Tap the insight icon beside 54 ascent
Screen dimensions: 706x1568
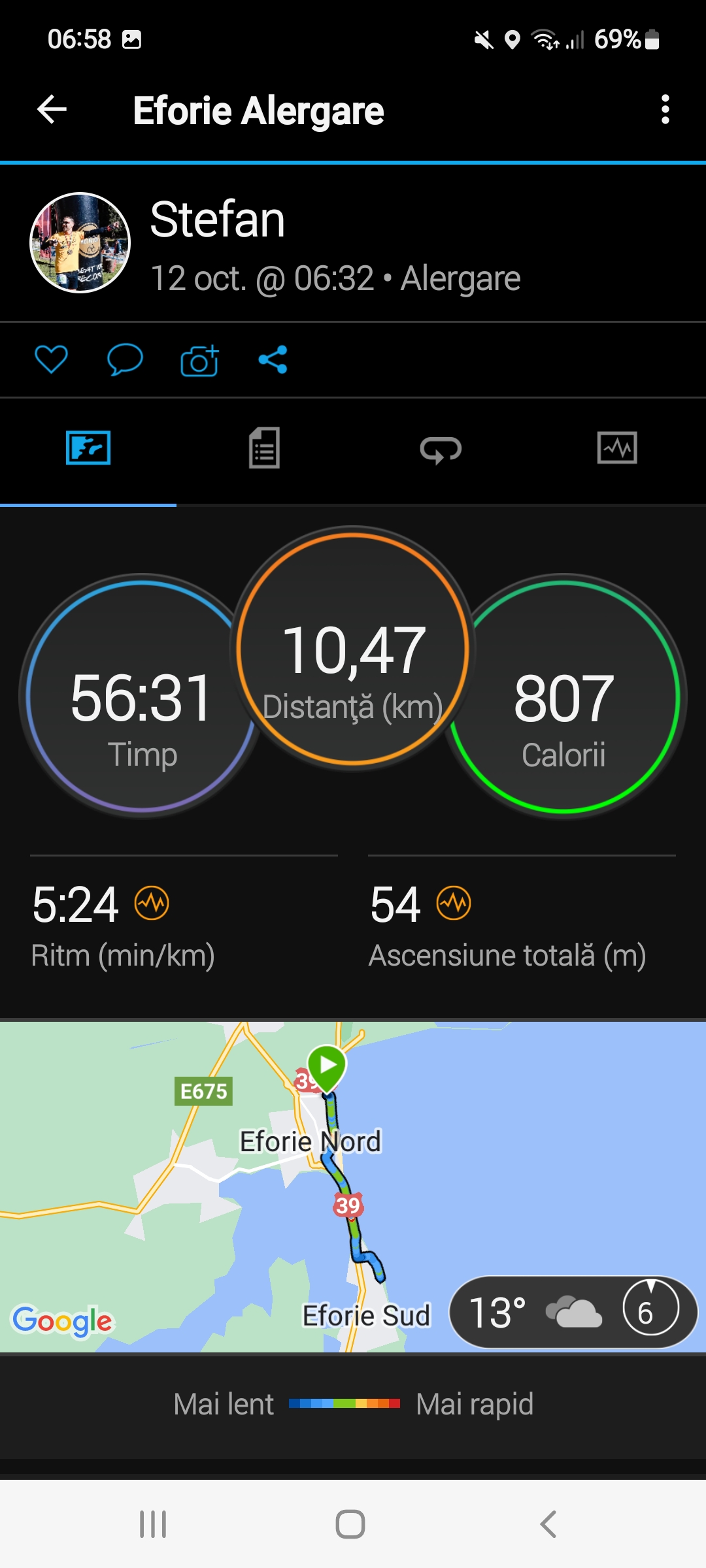[x=454, y=904]
